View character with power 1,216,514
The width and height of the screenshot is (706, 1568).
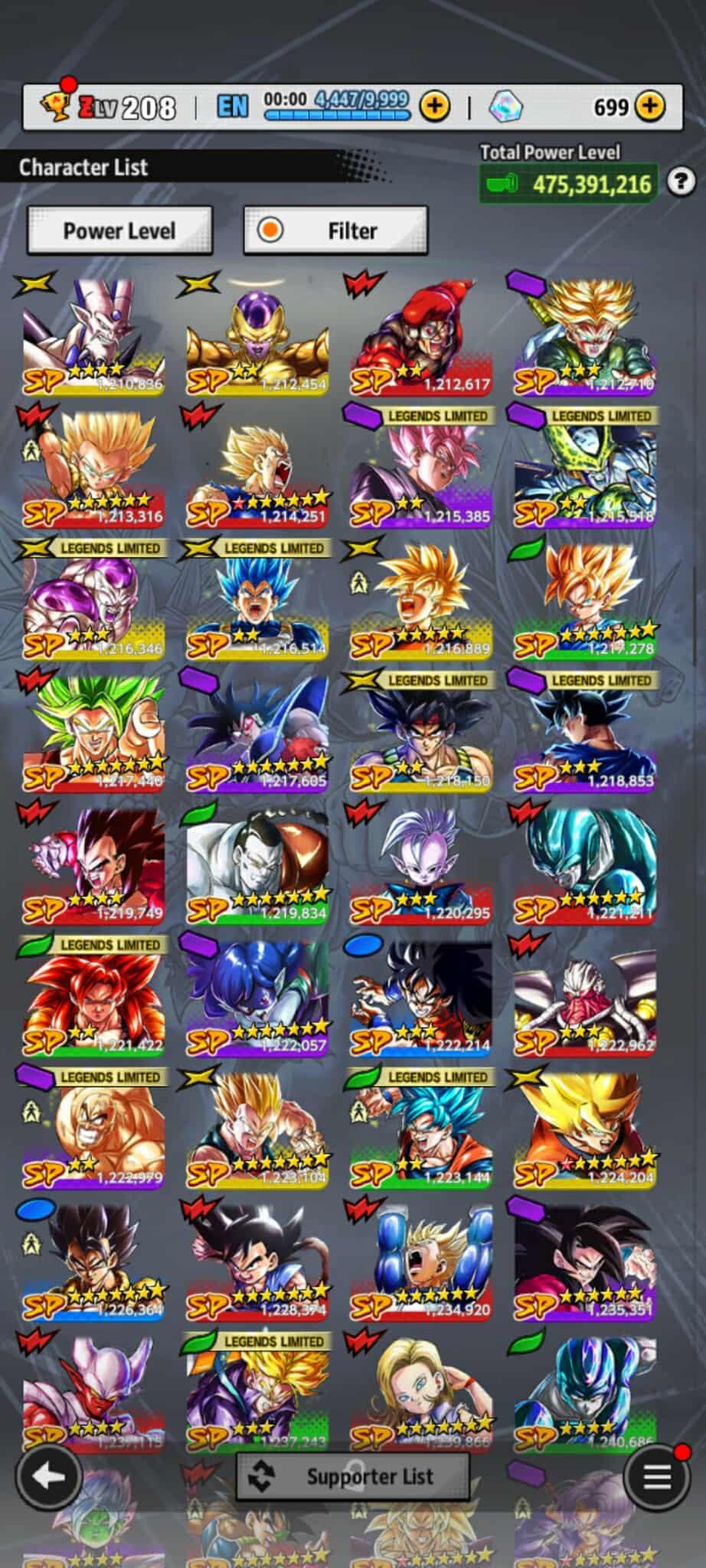coord(257,600)
